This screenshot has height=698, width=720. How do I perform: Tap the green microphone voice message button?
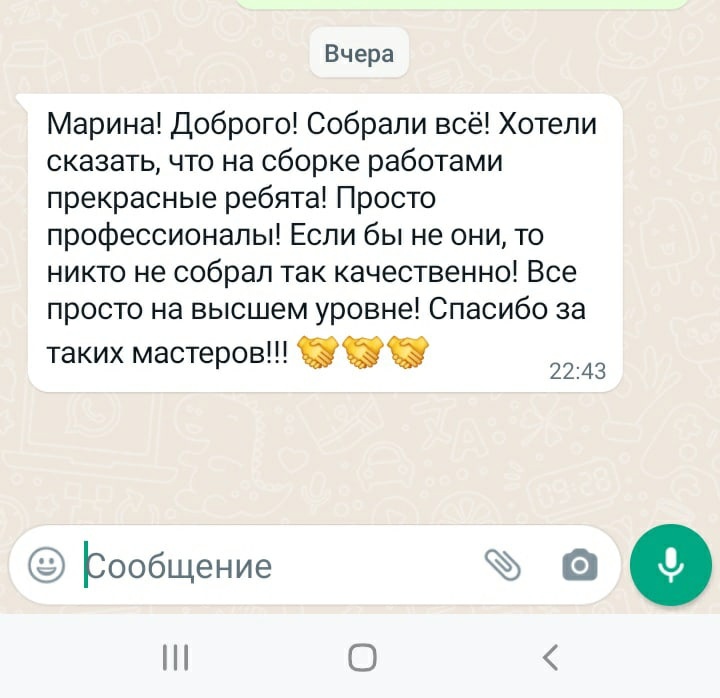point(670,566)
